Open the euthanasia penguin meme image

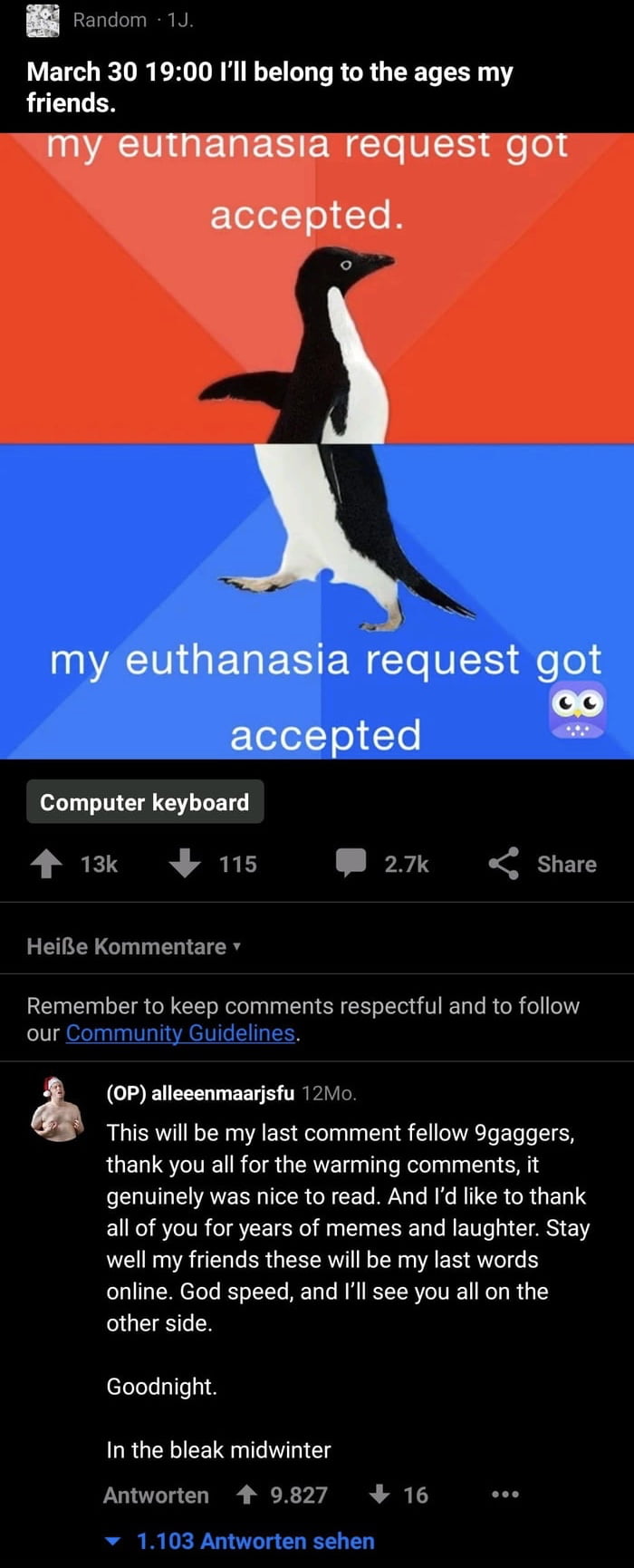coord(317,444)
